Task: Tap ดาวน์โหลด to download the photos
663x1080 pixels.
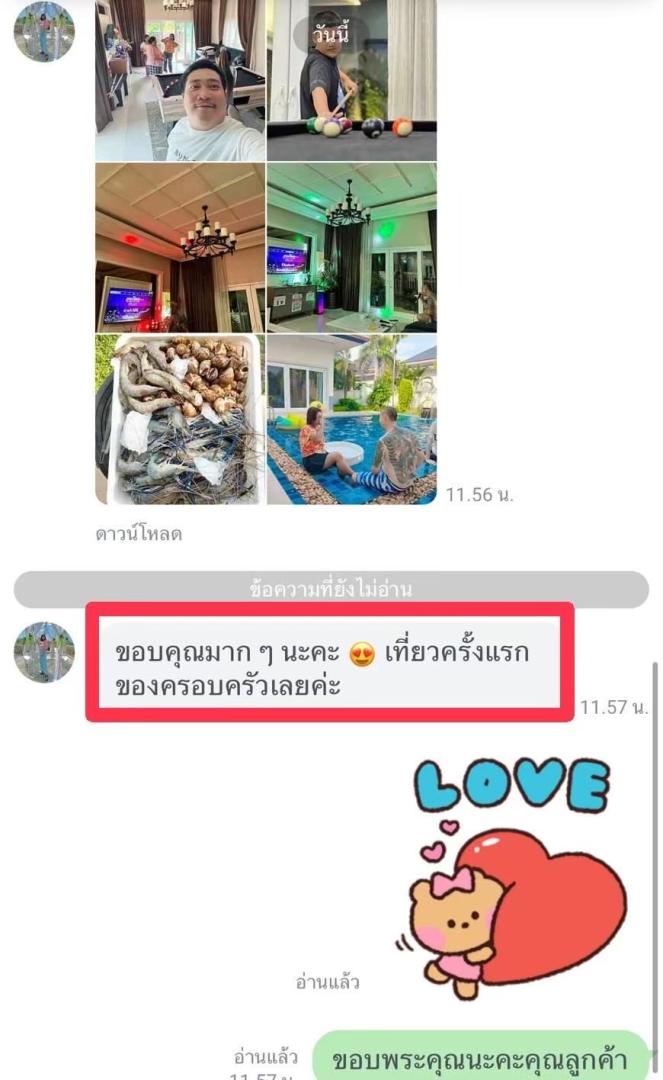Action: 138,534
